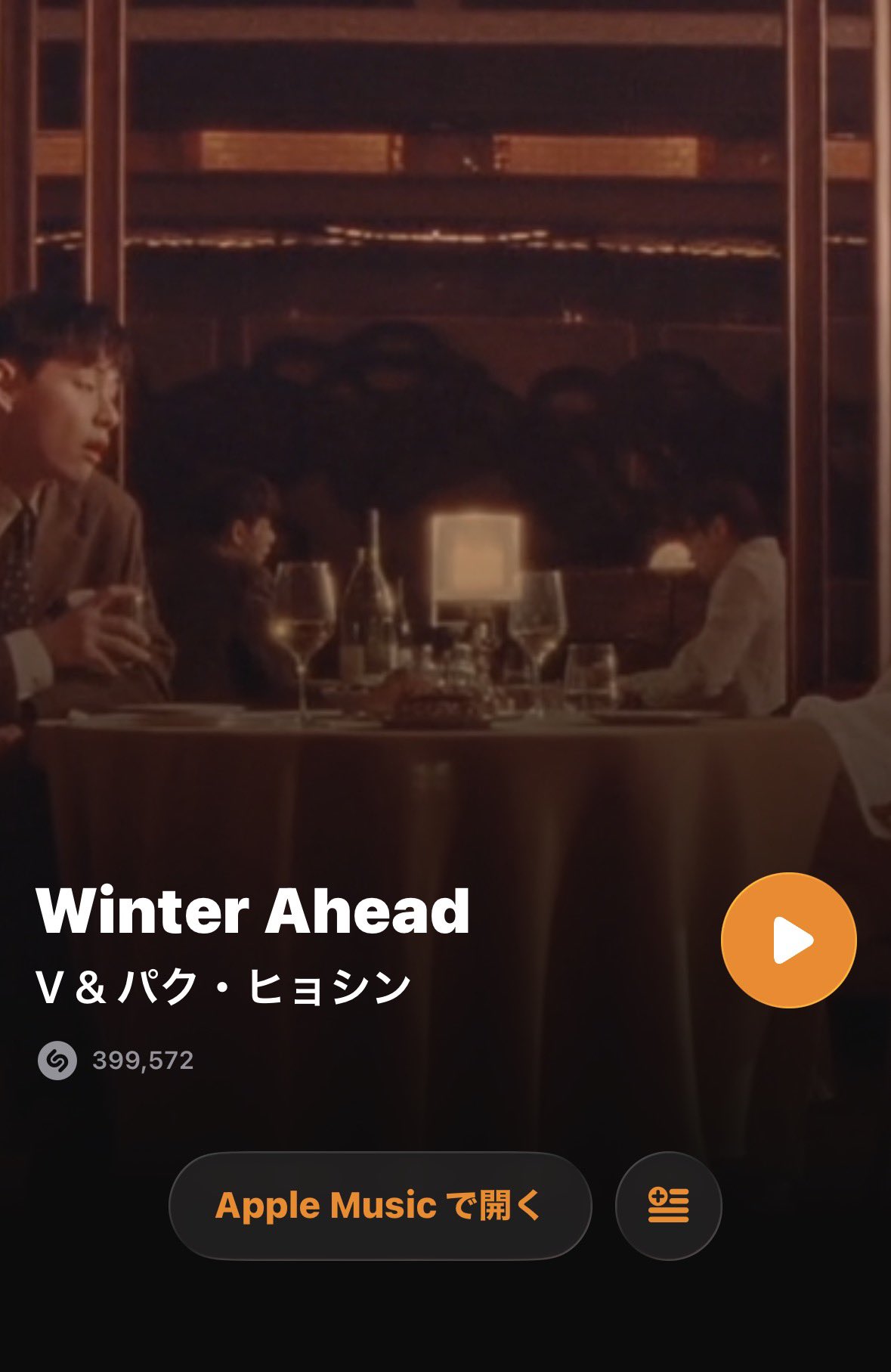Open the song in Apple Music
Viewport: 891px width, 1372px height.
point(379,1206)
